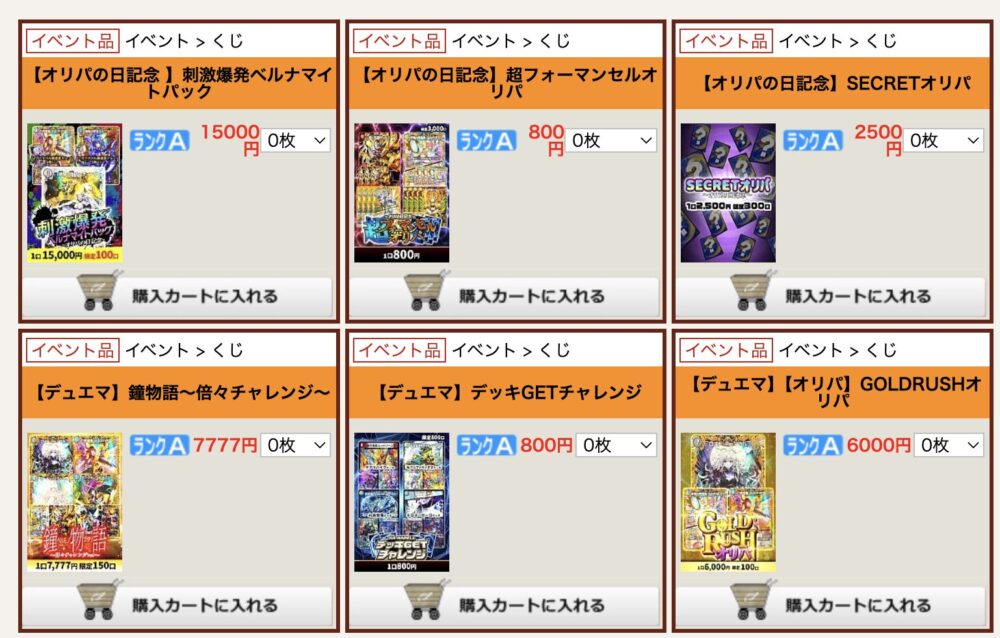Open quantity dropdown for GOLDRUSHオリパ
The width and height of the screenshot is (1000, 638).
949,445
